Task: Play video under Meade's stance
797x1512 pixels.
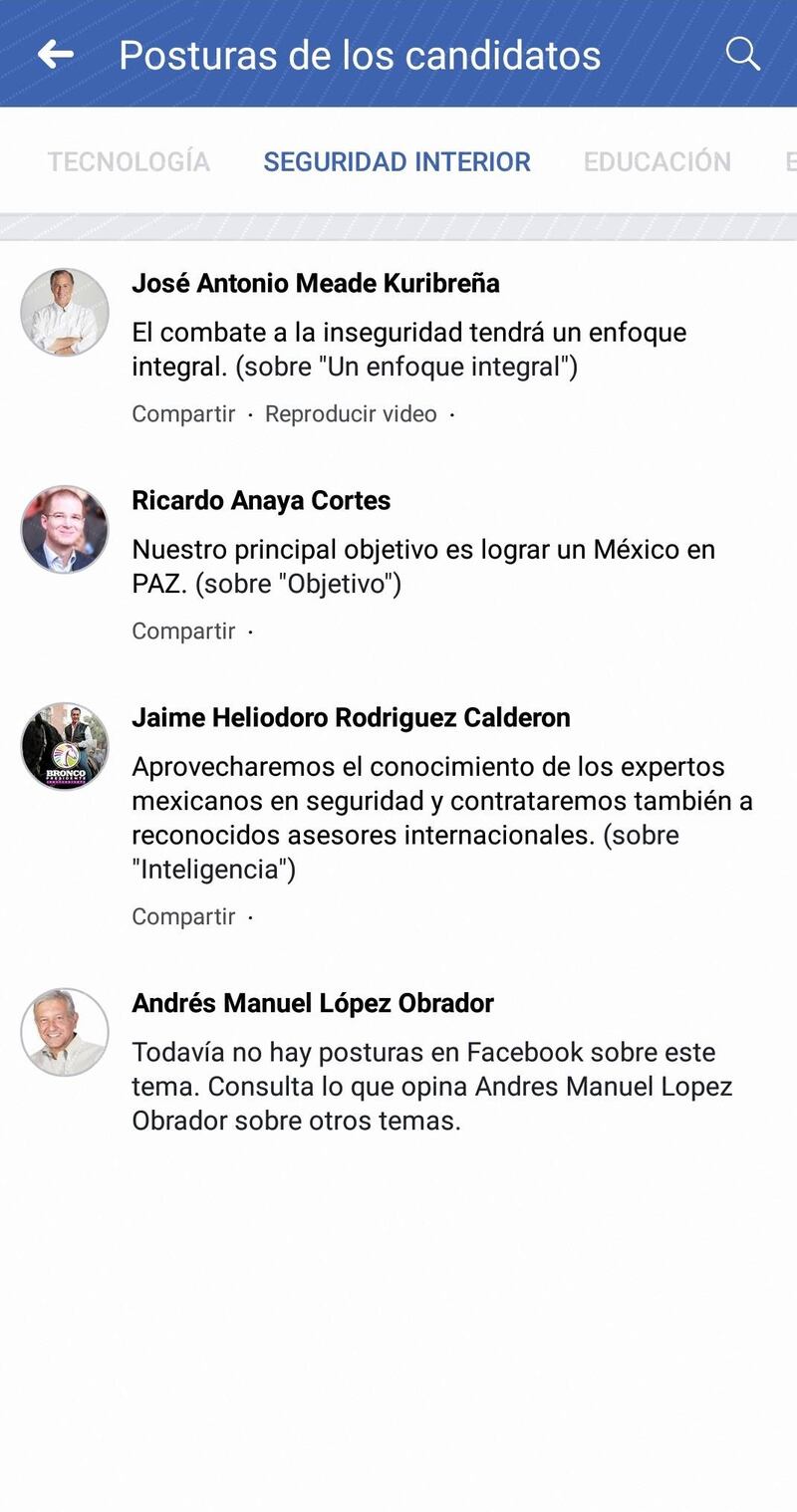Action: coord(351,413)
